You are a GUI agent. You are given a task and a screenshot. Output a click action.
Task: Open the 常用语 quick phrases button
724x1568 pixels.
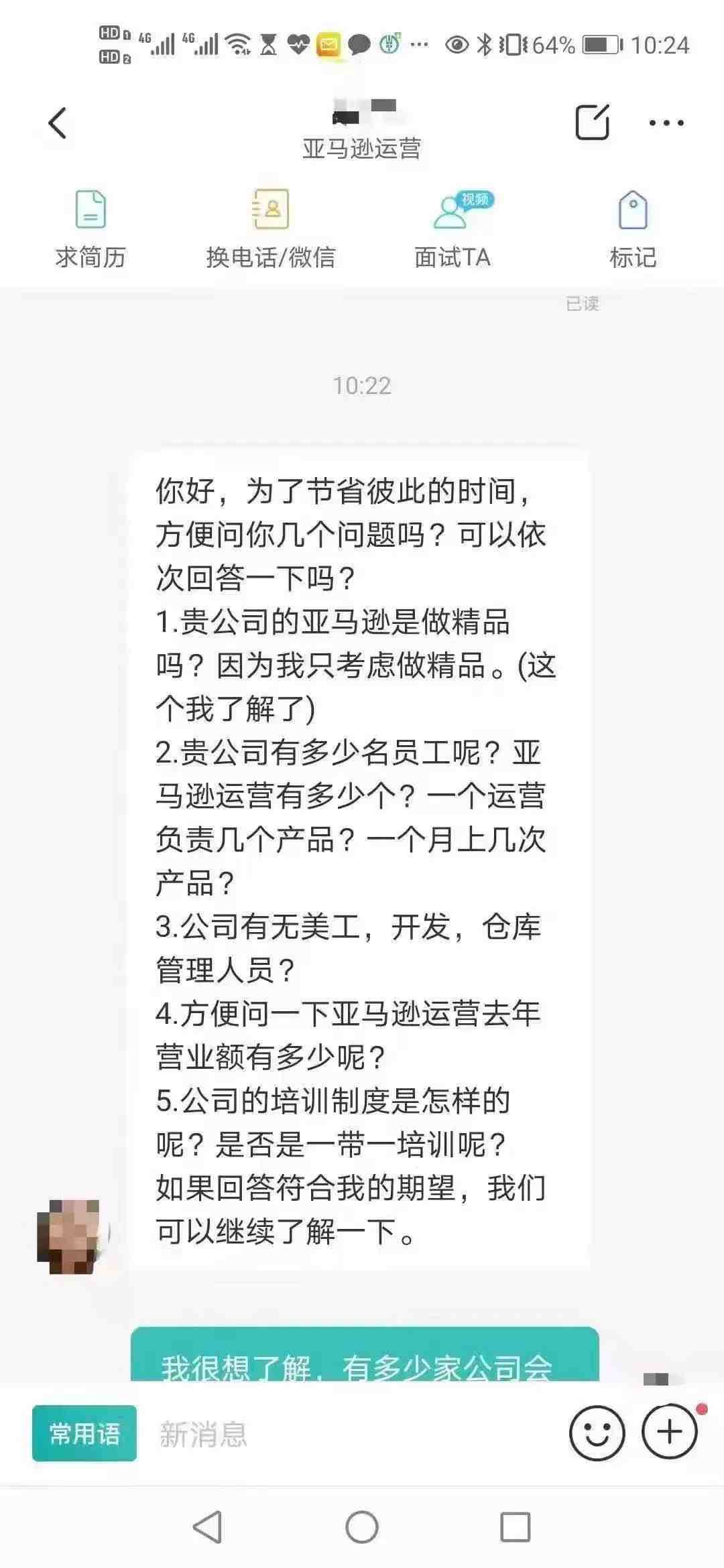[x=84, y=1434]
